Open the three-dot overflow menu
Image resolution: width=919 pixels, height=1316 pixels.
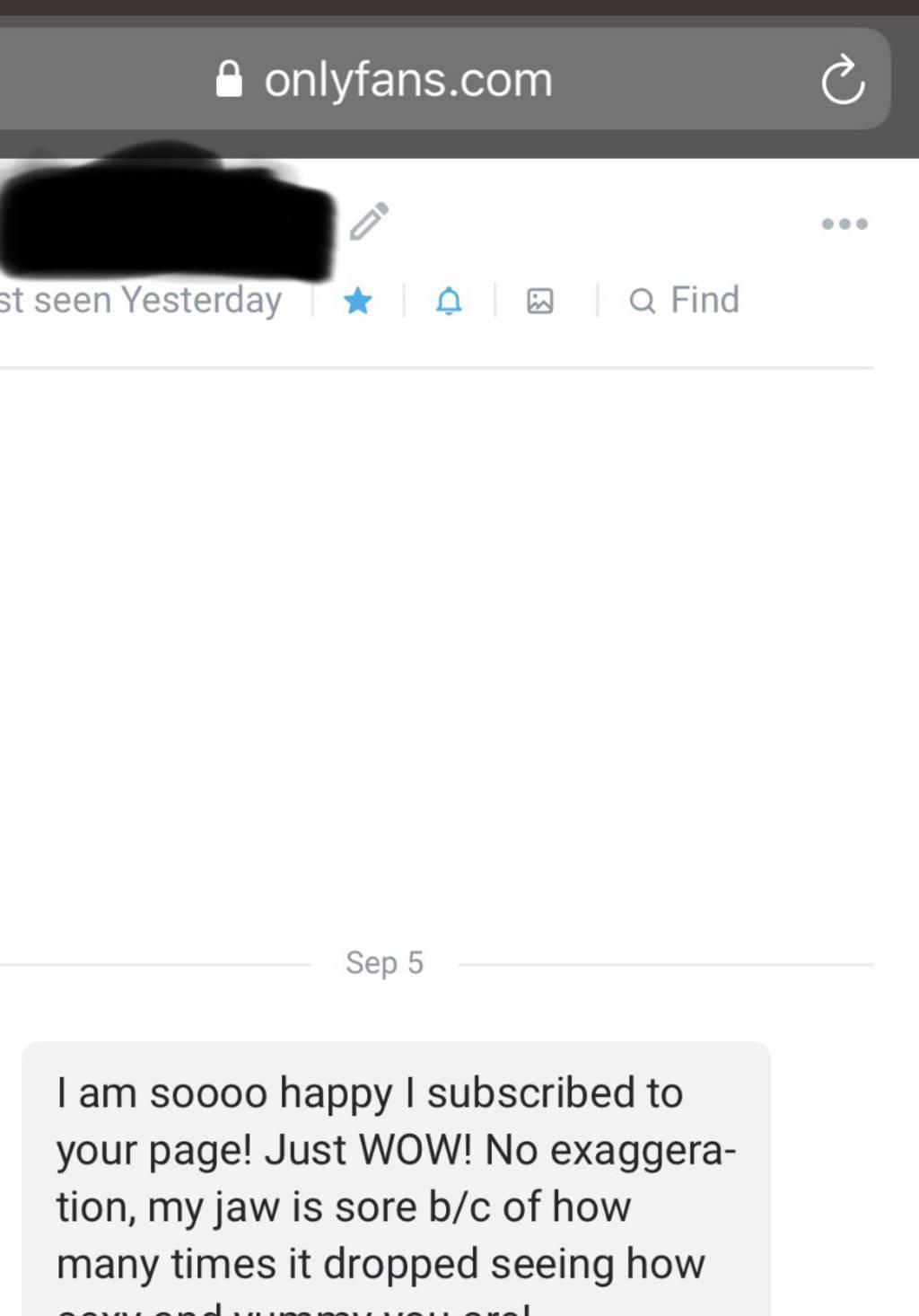point(844,224)
